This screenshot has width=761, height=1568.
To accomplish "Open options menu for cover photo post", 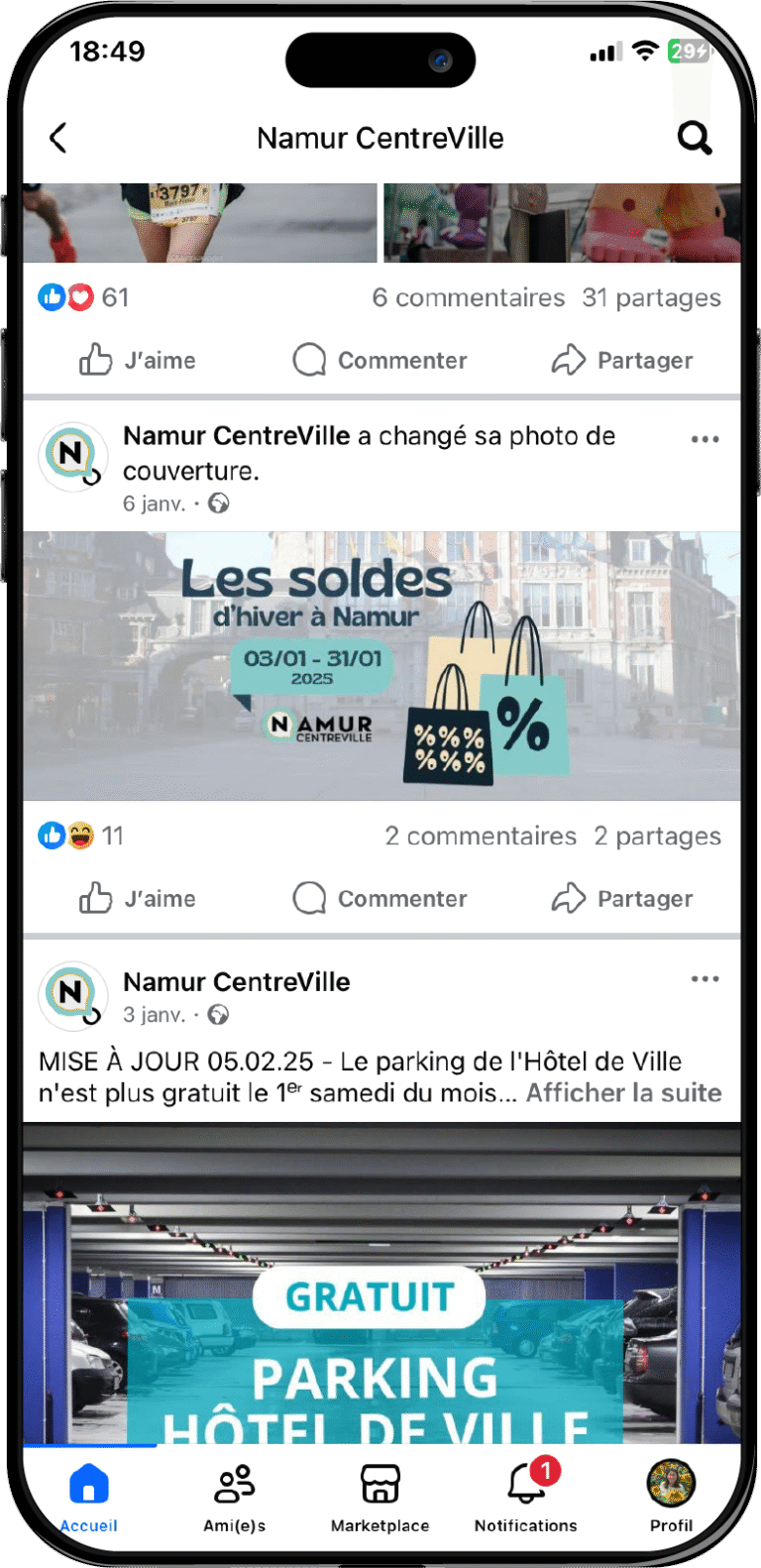I will click(x=705, y=439).
